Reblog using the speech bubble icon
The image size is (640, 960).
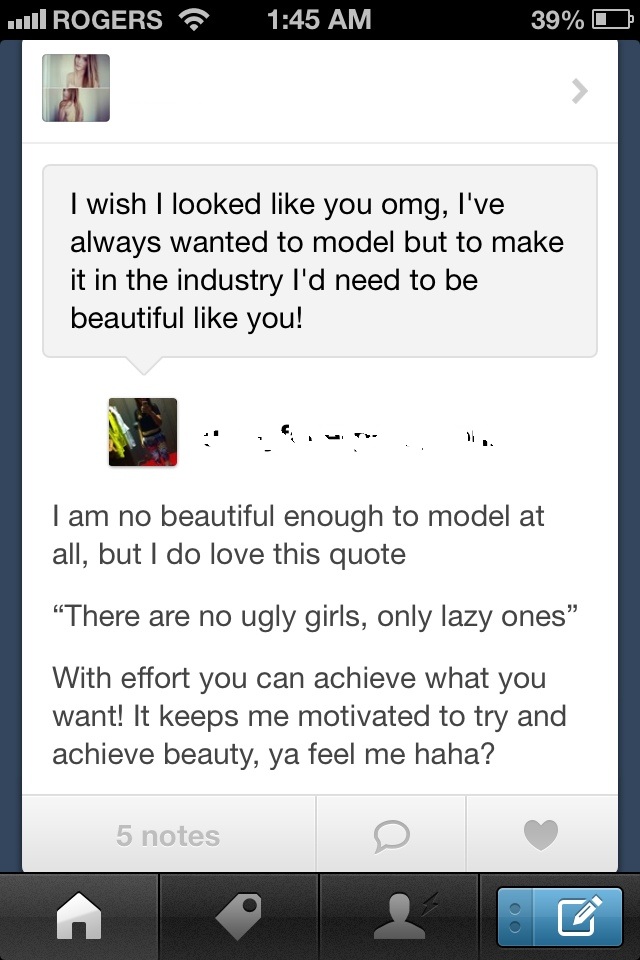point(391,835)
